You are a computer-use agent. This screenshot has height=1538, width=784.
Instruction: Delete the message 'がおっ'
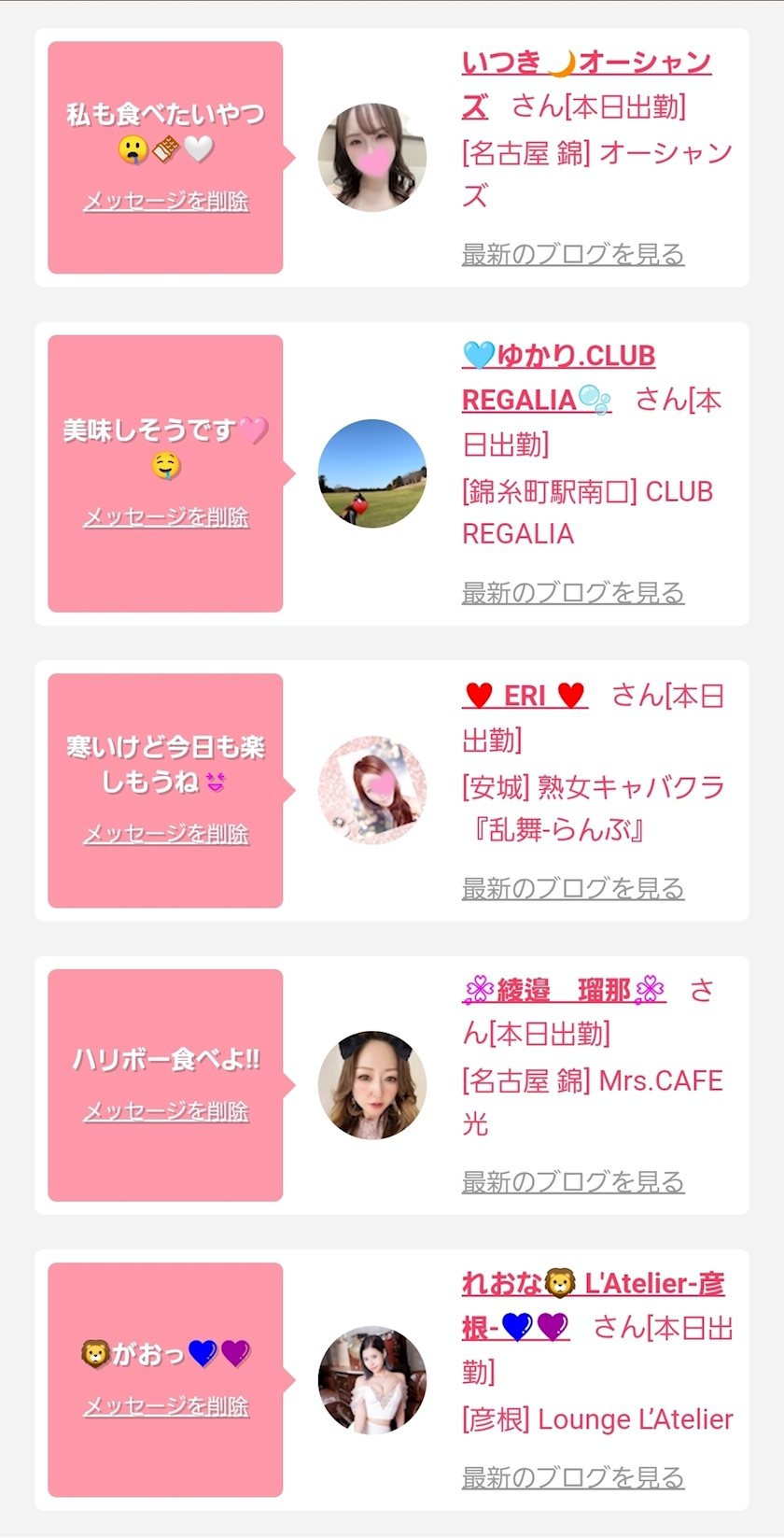166,1405
